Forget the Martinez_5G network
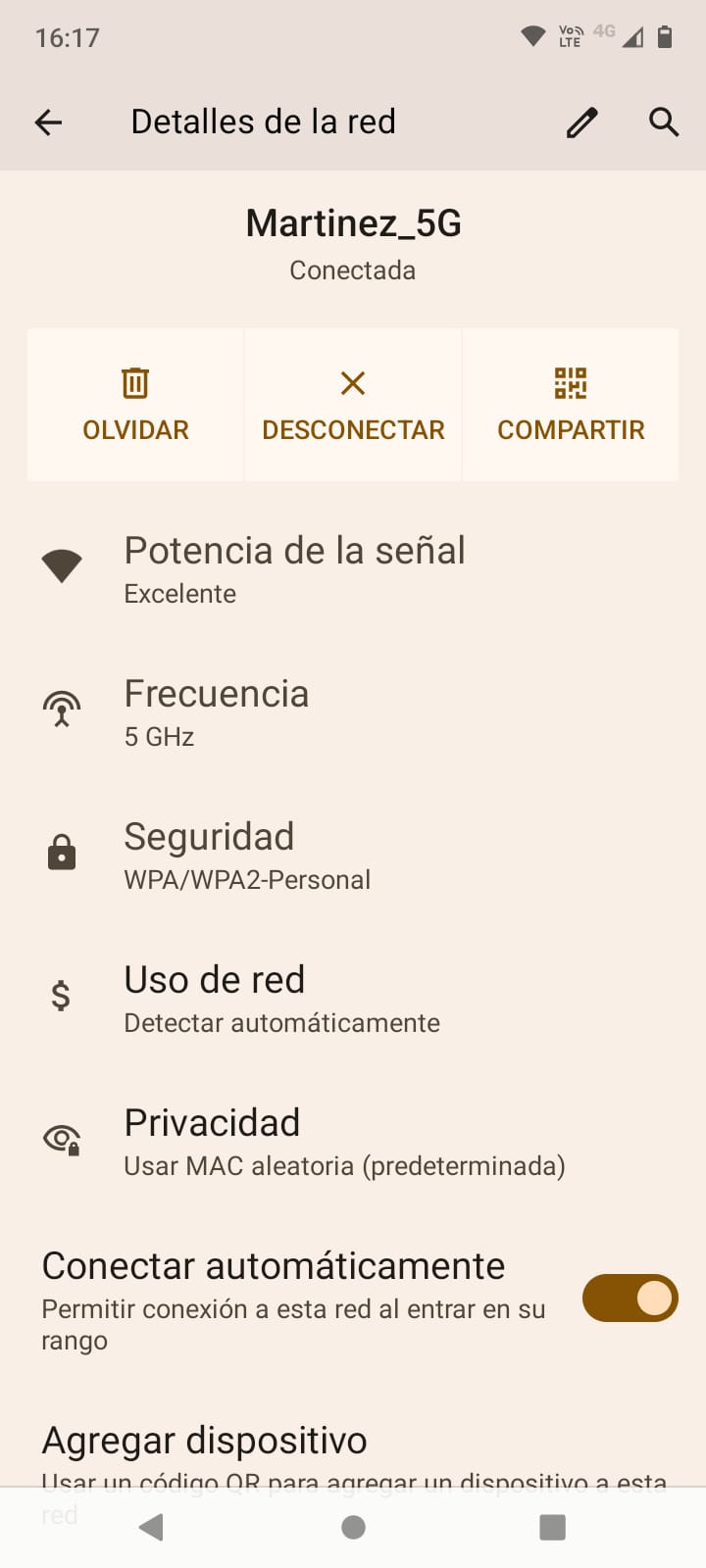The width and height of the screenshot is (706, 1568). [x=135, y=405]
